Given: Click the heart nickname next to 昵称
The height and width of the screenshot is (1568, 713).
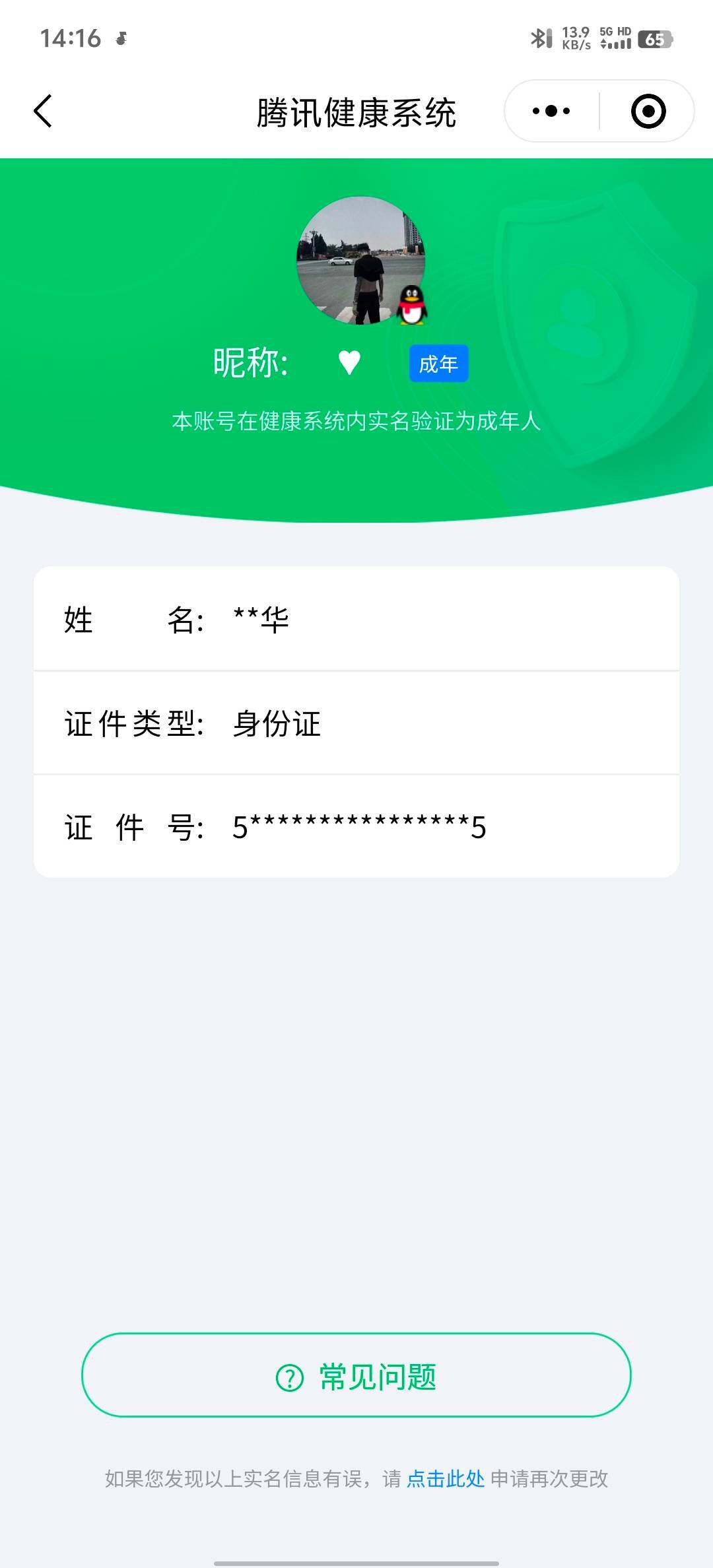Looking at the screenshot, I should click(349, 362).
